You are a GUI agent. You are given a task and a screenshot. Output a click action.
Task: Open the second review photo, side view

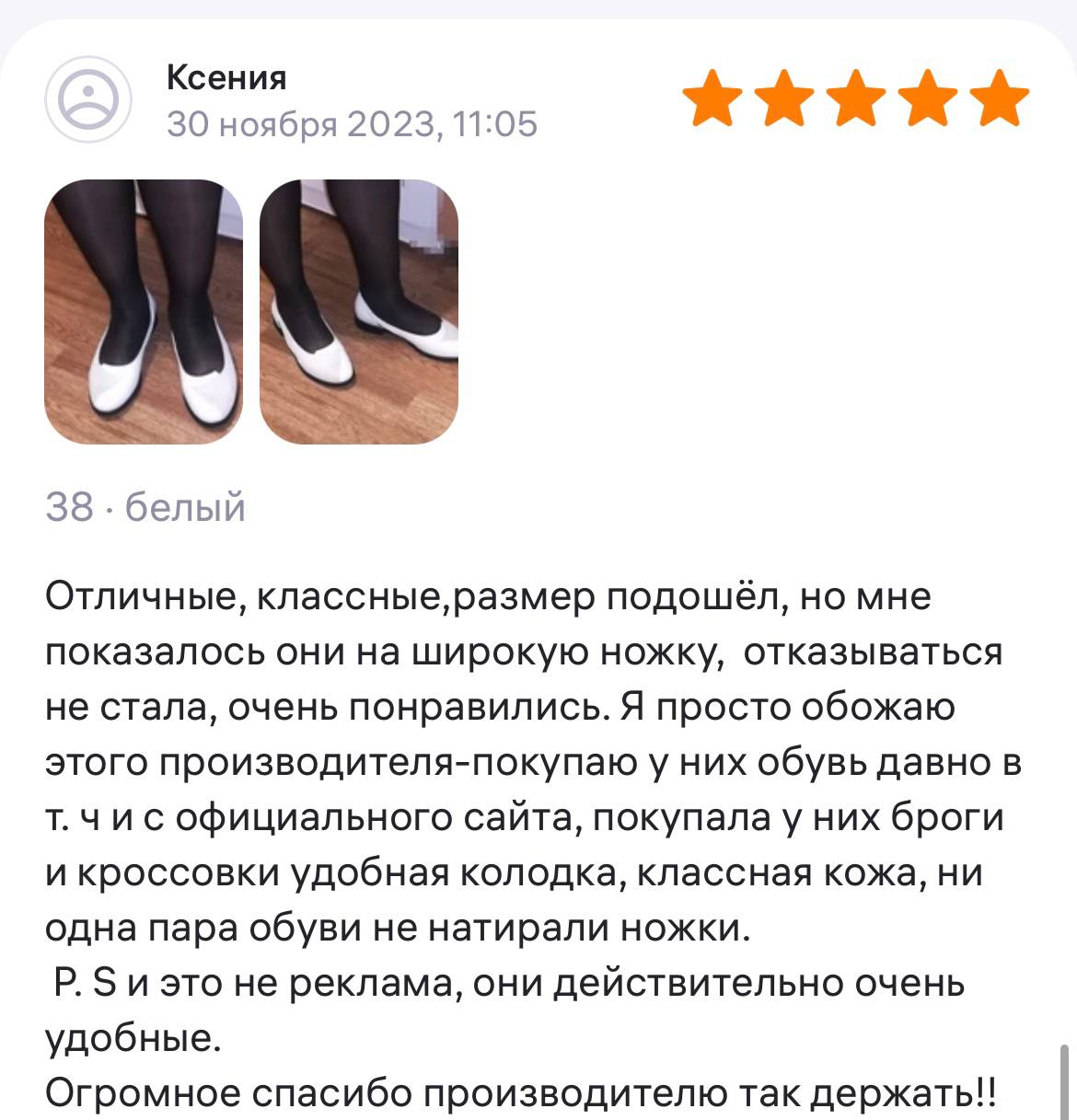coord(359,312)
